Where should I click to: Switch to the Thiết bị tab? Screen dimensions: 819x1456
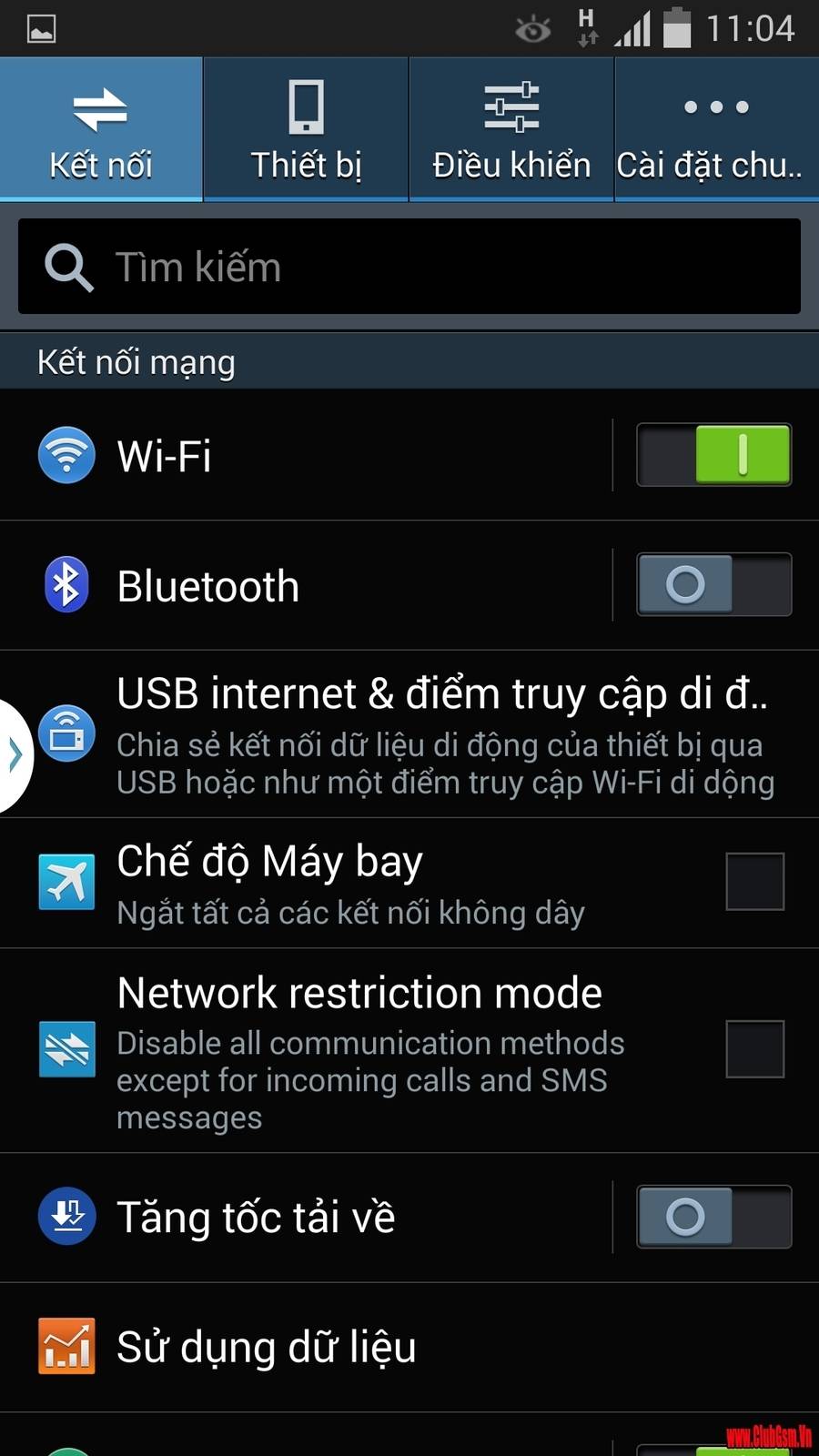point(306,129)
